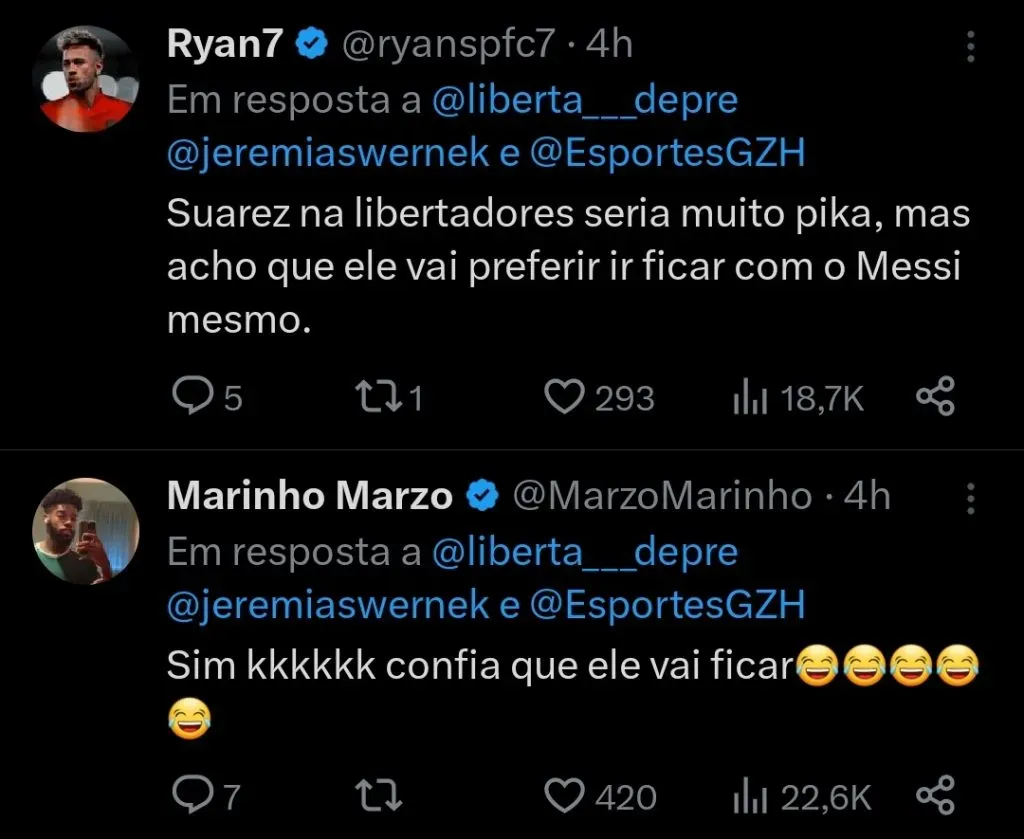Open Ryan7's profile picture
Viewport: 1024px width, 839px height.
[85, 79]
